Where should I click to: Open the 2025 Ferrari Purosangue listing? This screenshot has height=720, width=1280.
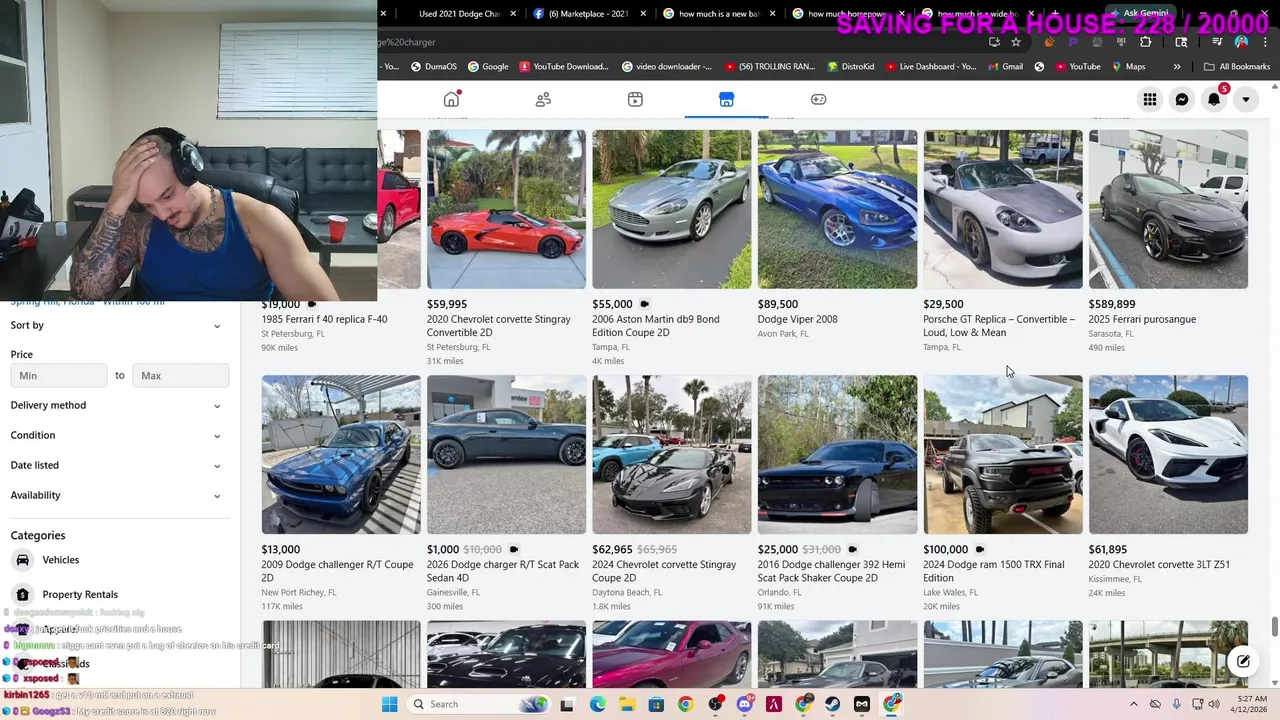coord(1167,210)
